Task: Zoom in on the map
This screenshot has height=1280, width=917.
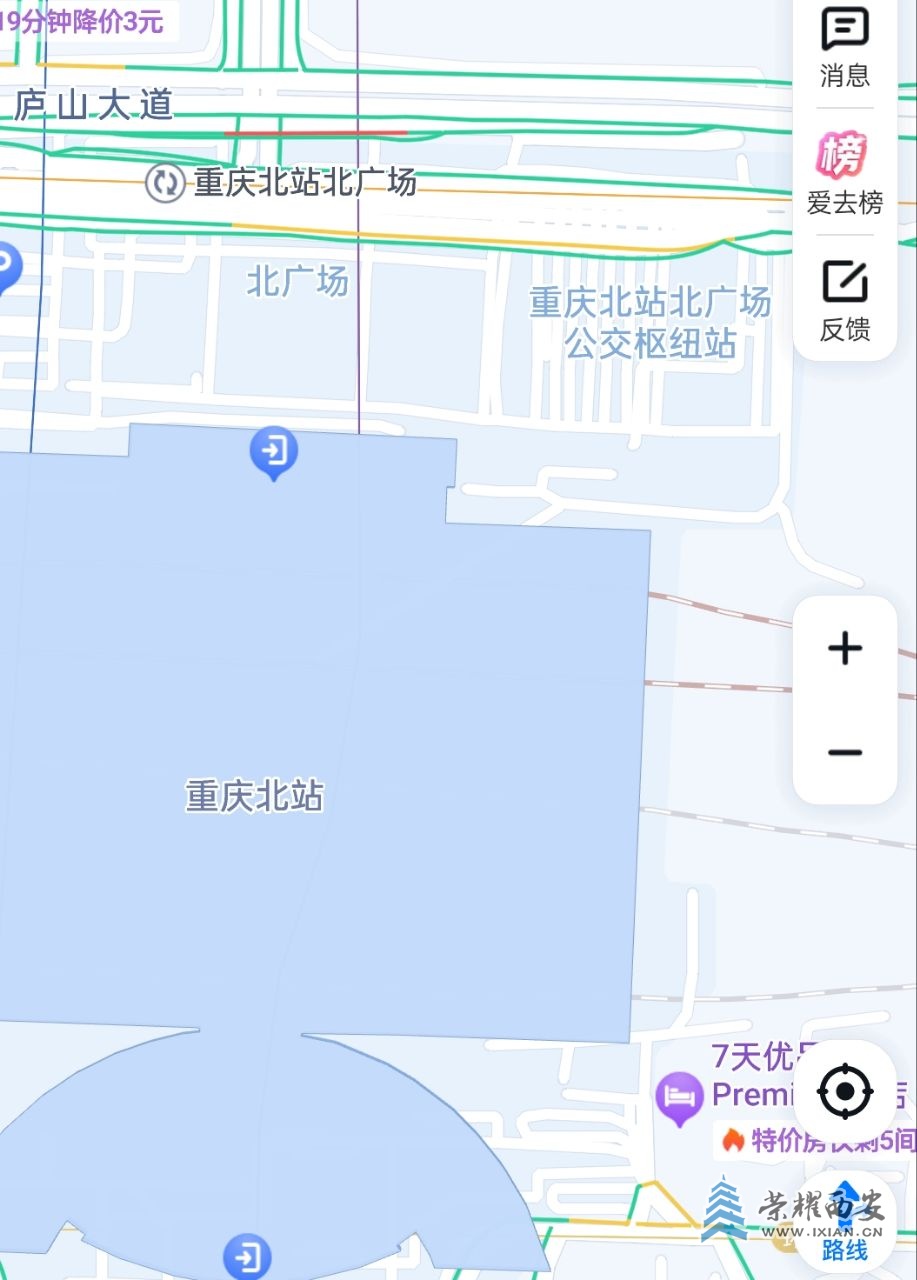Action: click(x=845, y=649)
